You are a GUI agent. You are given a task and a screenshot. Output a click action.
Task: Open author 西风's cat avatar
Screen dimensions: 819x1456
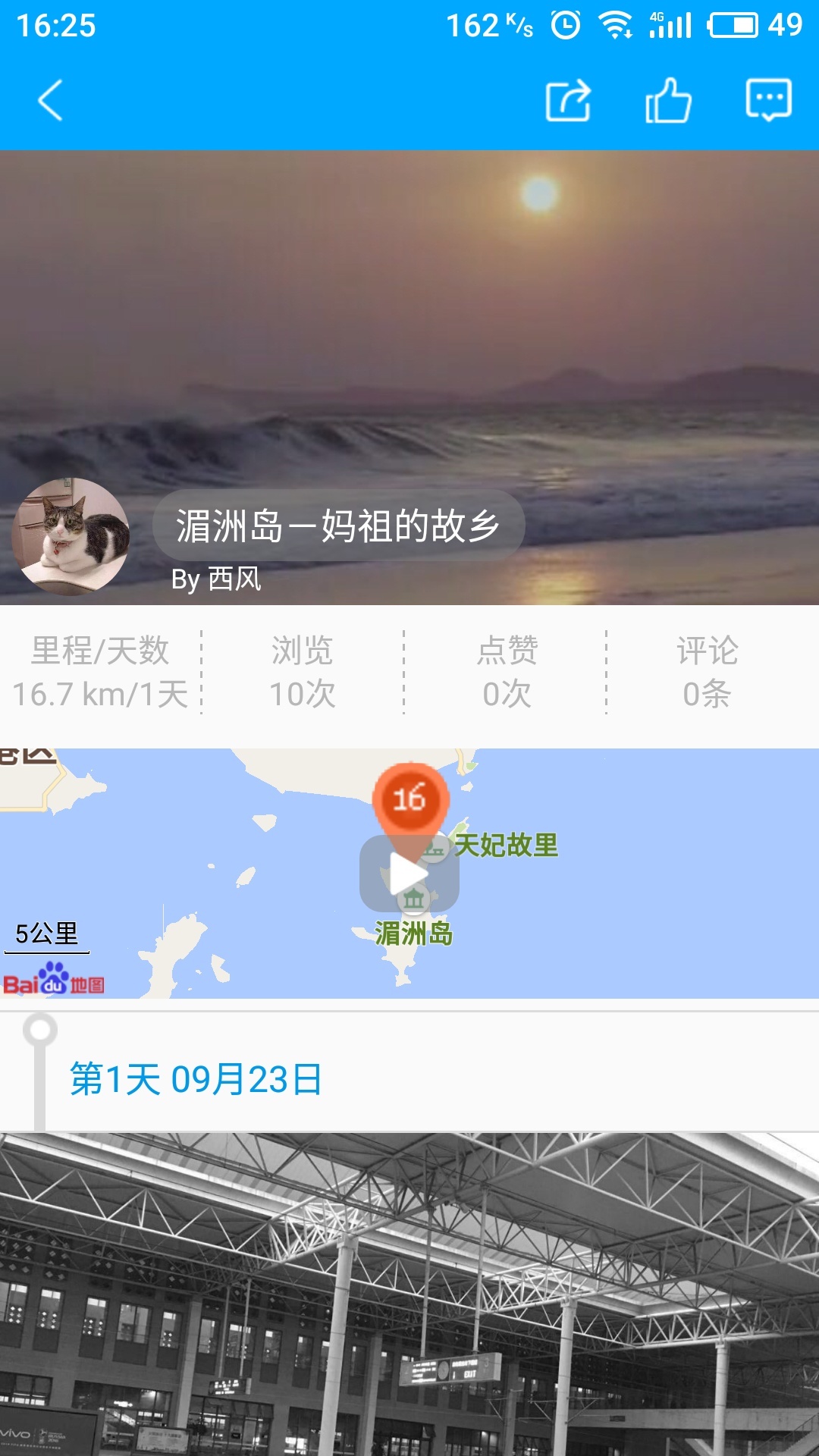(x=71, y=536)
